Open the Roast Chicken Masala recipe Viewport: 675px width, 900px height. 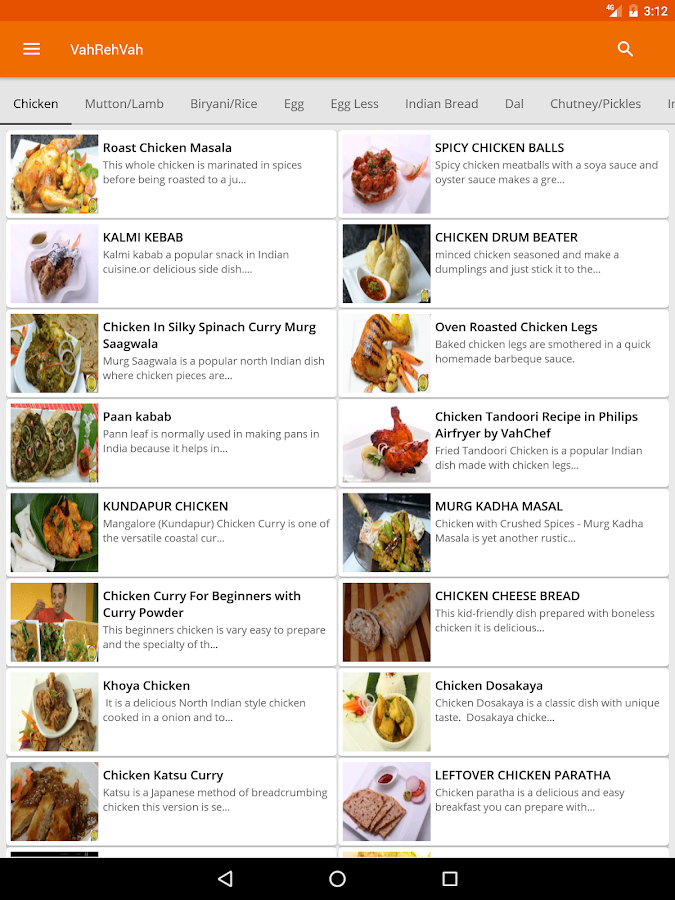click(x=171, y=174)
